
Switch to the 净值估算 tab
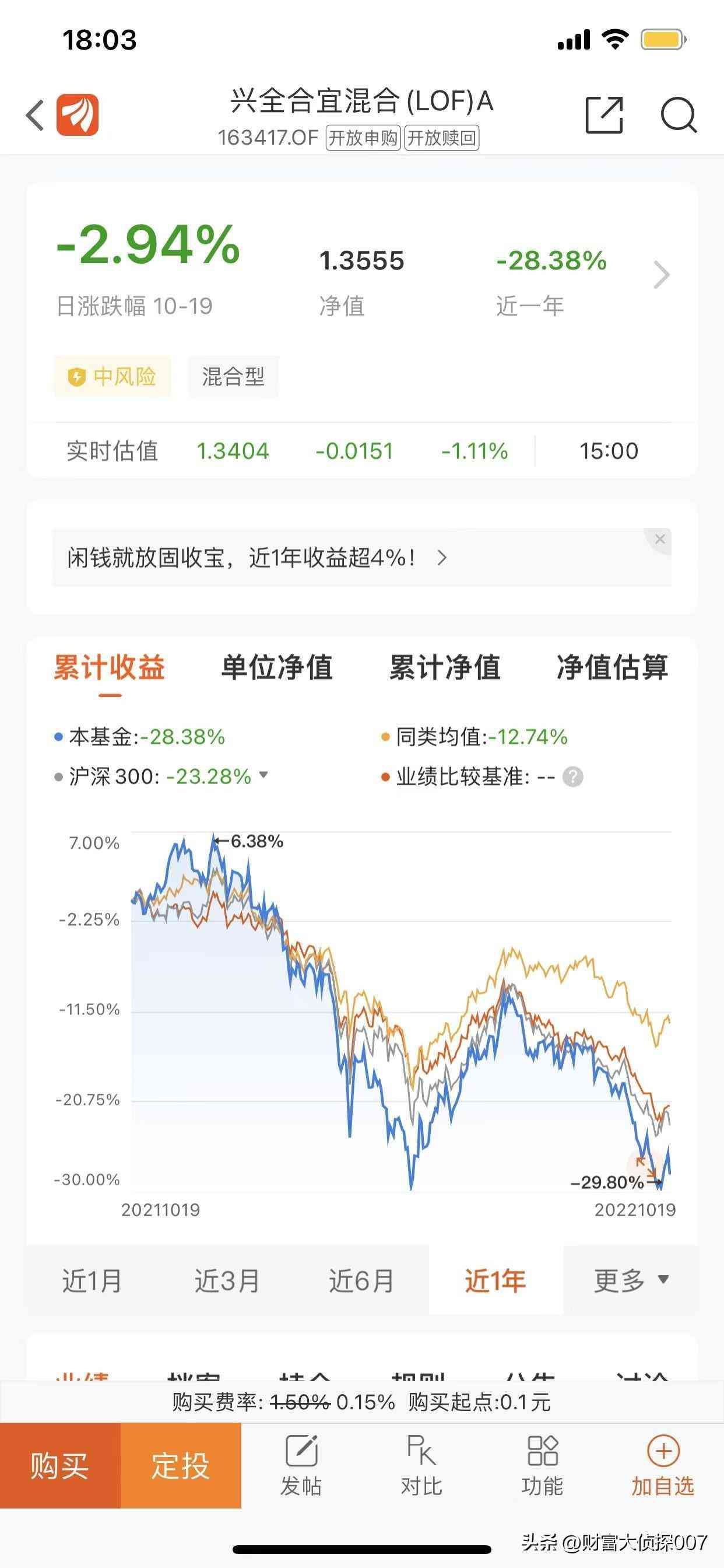612,667
